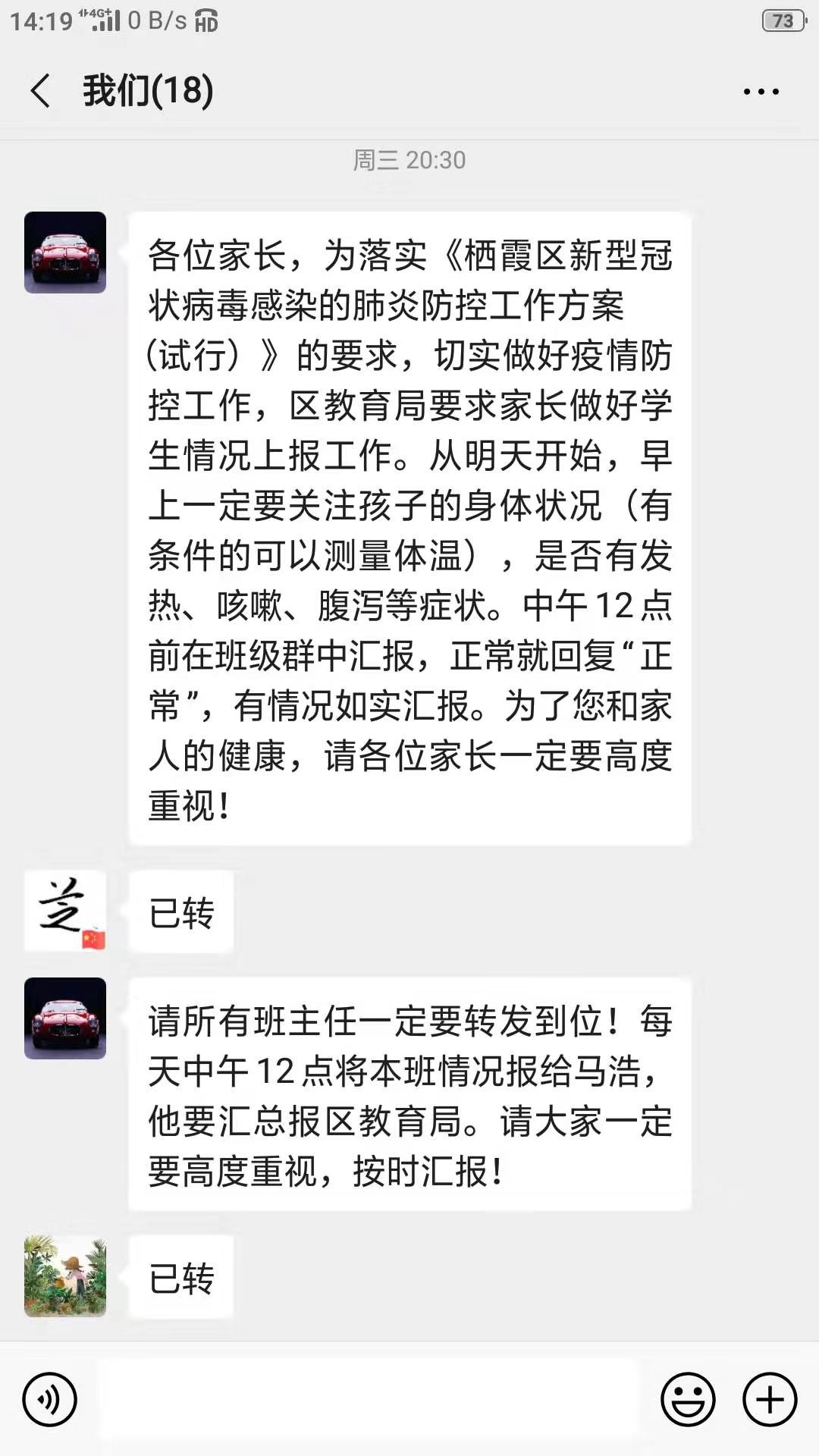
Task: Select the 周三 20:30 timestamp label
Action: [x=409, y=160]
